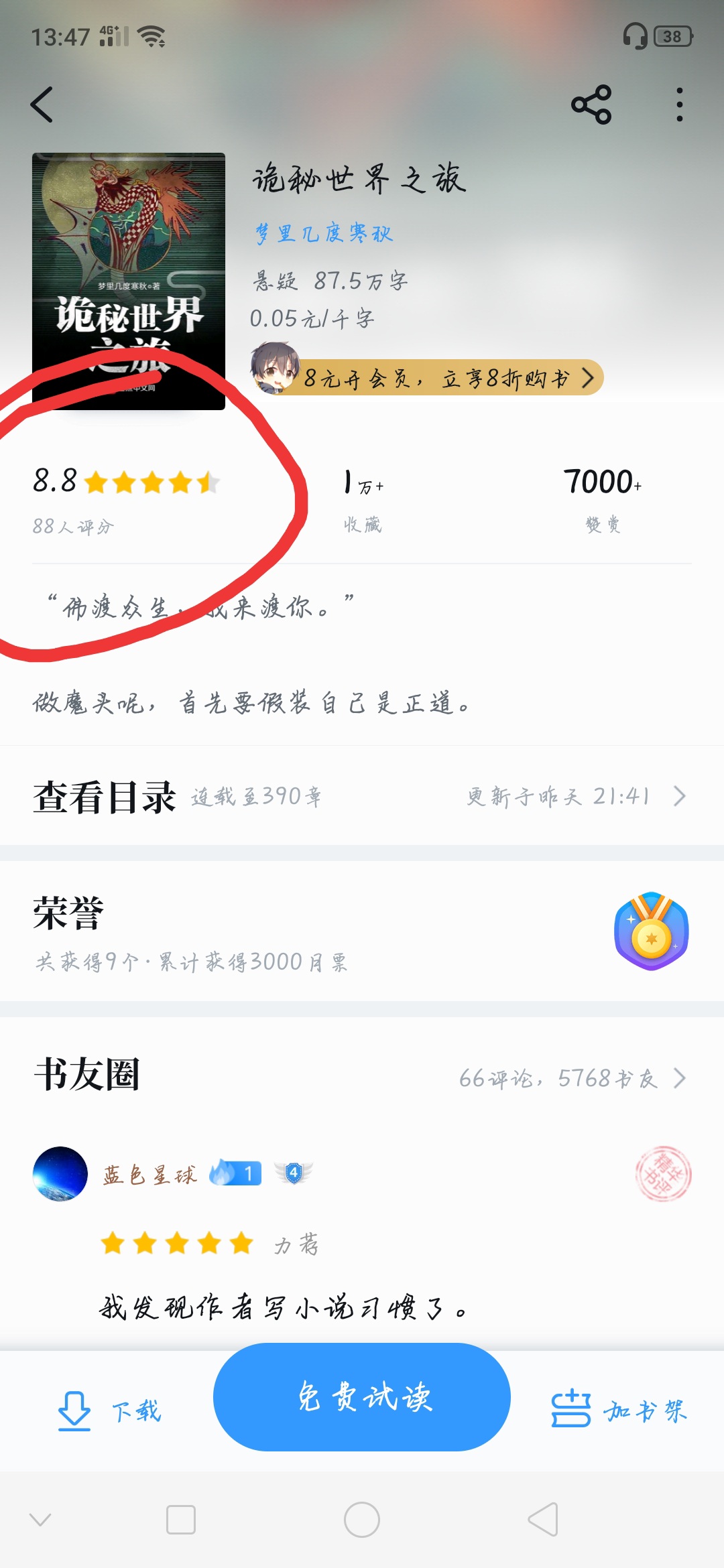Go back using the top-left arrow
The width and height of the screenshot is (724, 1568).
tap(42, 105)
